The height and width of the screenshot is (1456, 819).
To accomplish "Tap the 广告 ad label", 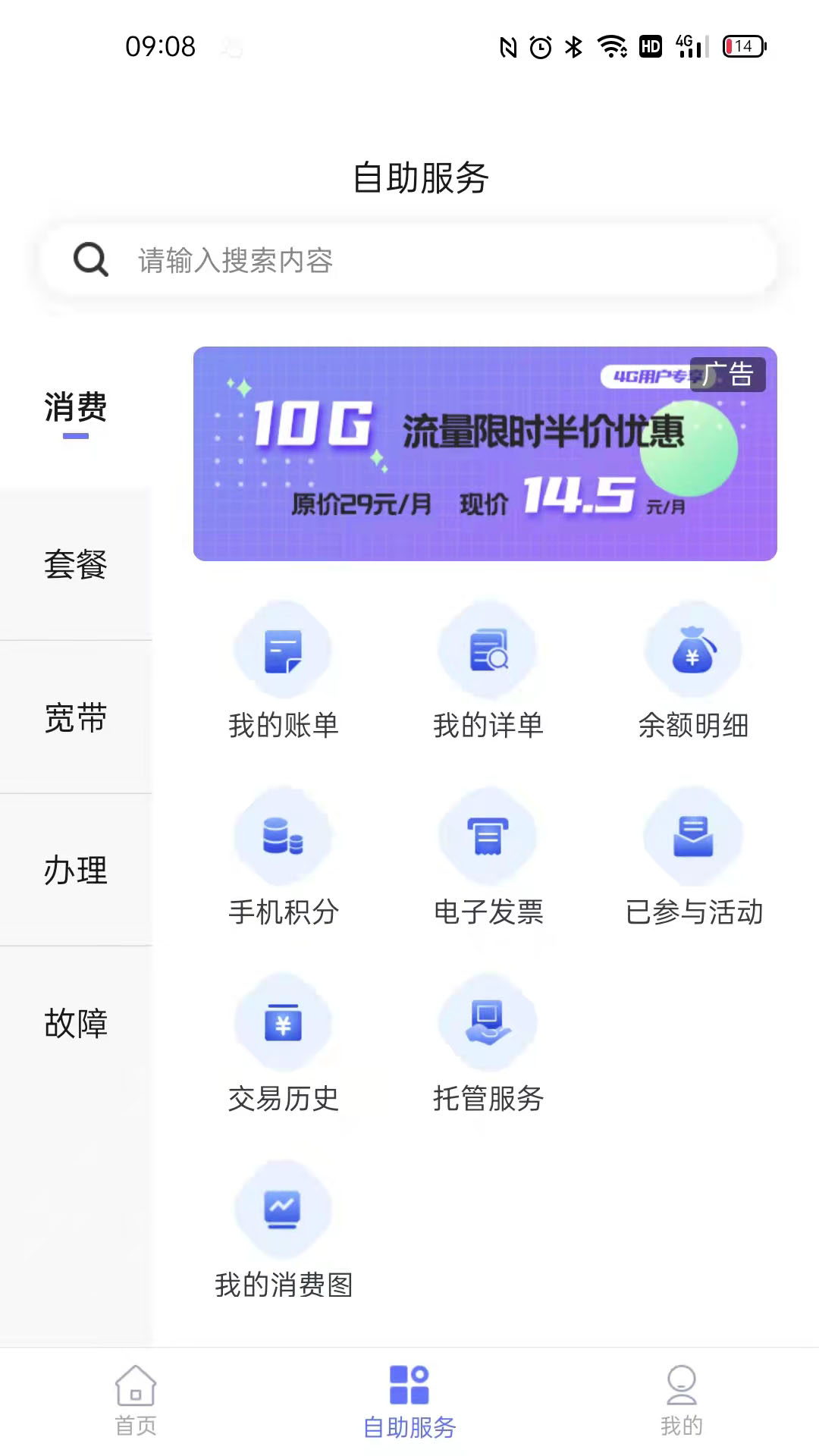I will tap(729, 372).
